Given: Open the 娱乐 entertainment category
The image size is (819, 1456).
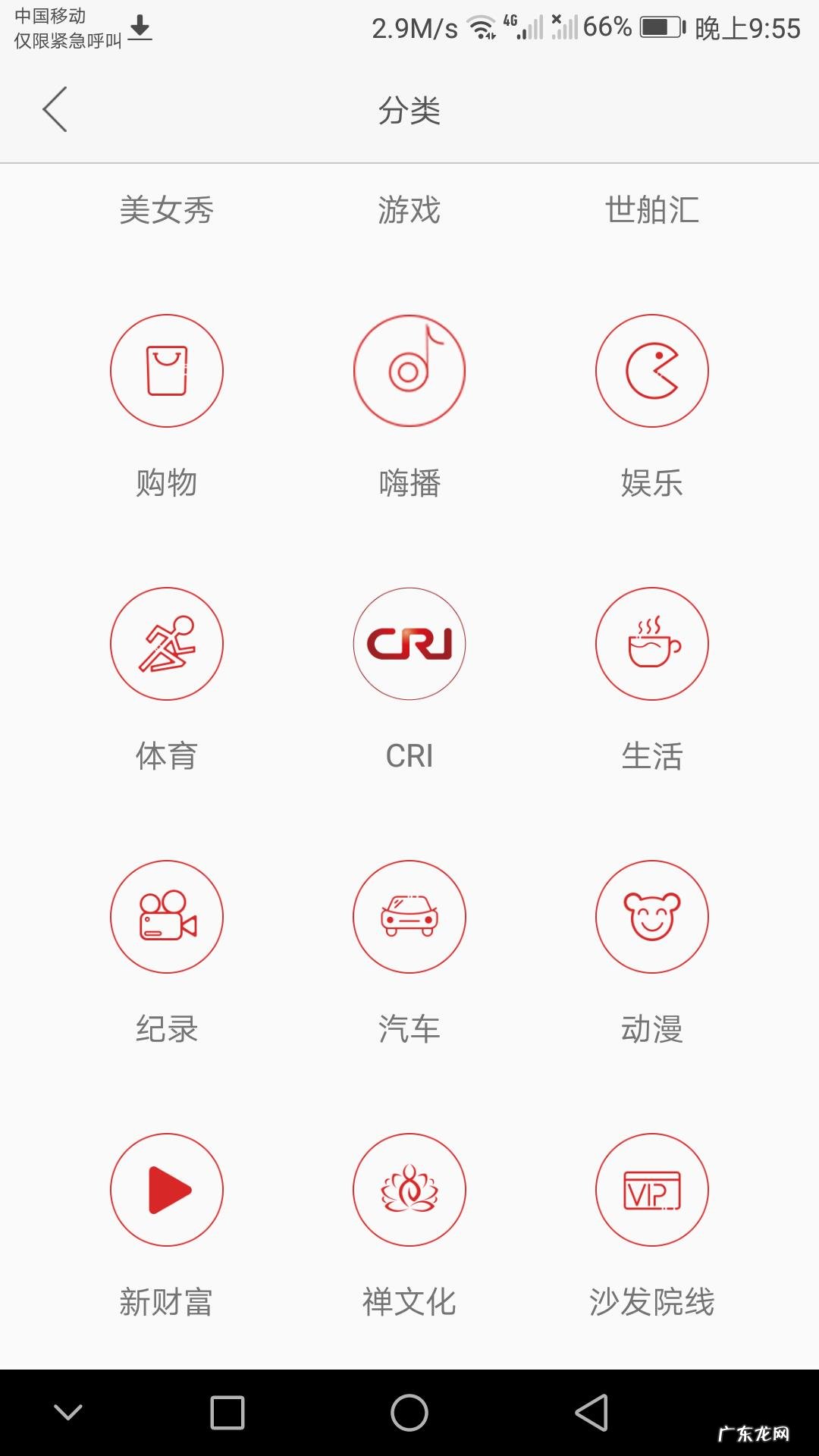Looking at the screenshot, I should coord(652,371).
